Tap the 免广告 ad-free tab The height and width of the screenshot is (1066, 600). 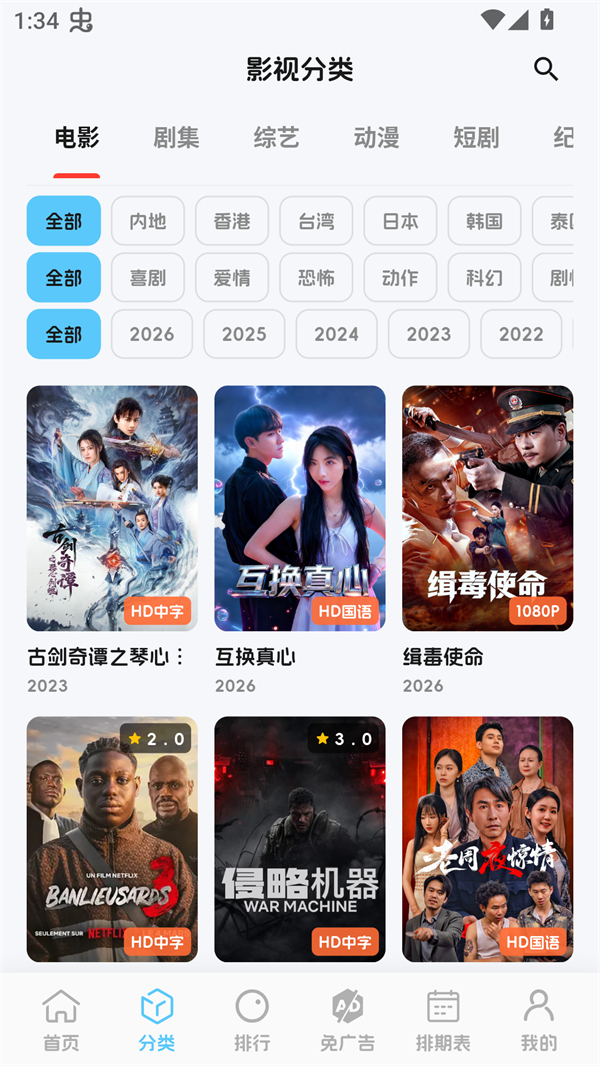[x=347, y=1020]
